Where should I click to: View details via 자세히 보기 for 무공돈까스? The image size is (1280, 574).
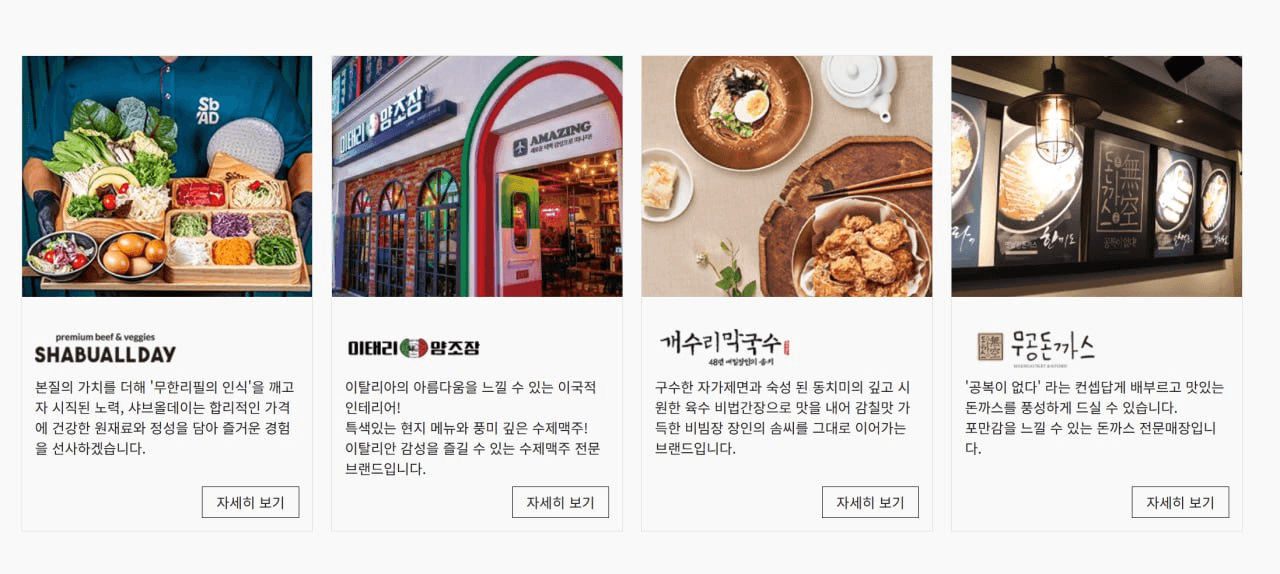(x=1180, y=502)
